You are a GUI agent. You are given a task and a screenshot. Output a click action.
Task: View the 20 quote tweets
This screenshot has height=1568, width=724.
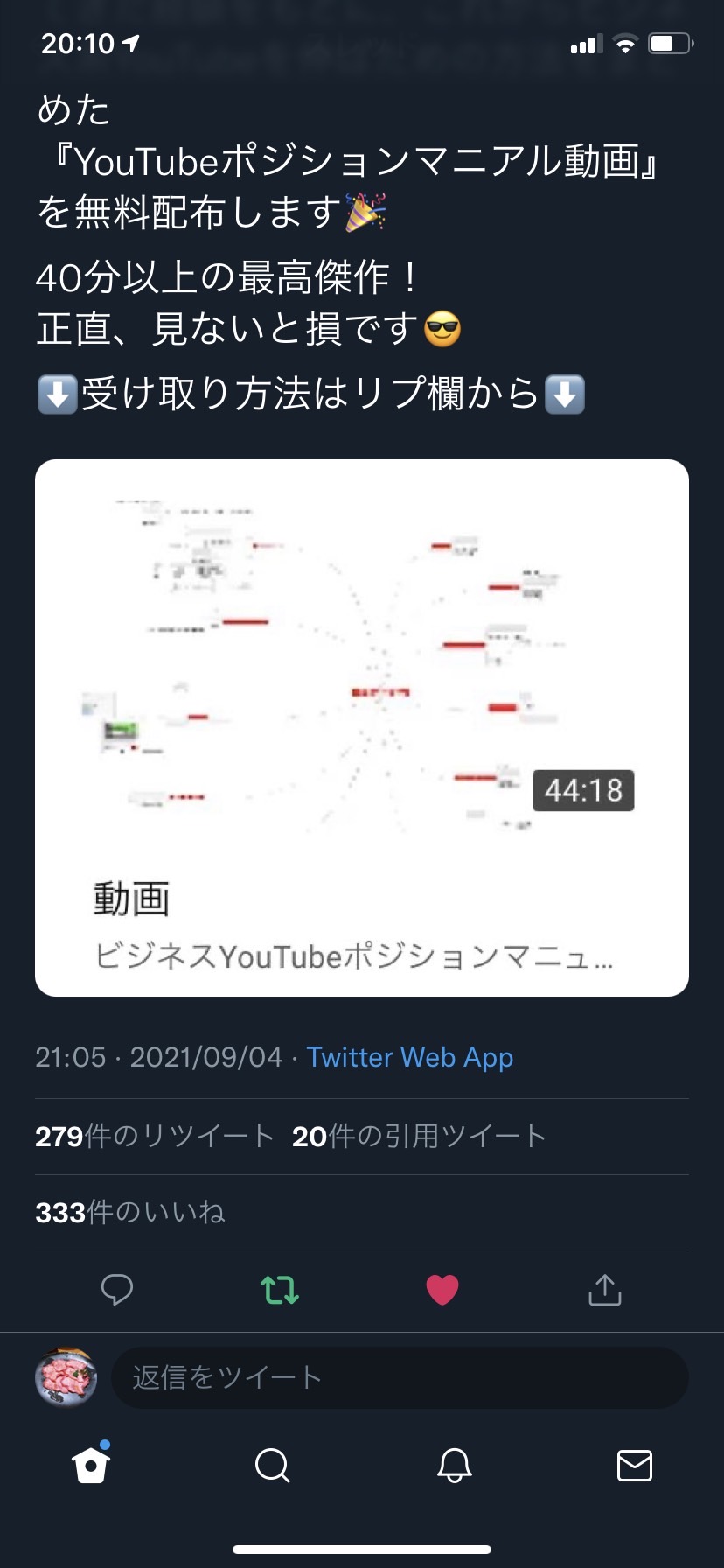[x=419, y=1136]
